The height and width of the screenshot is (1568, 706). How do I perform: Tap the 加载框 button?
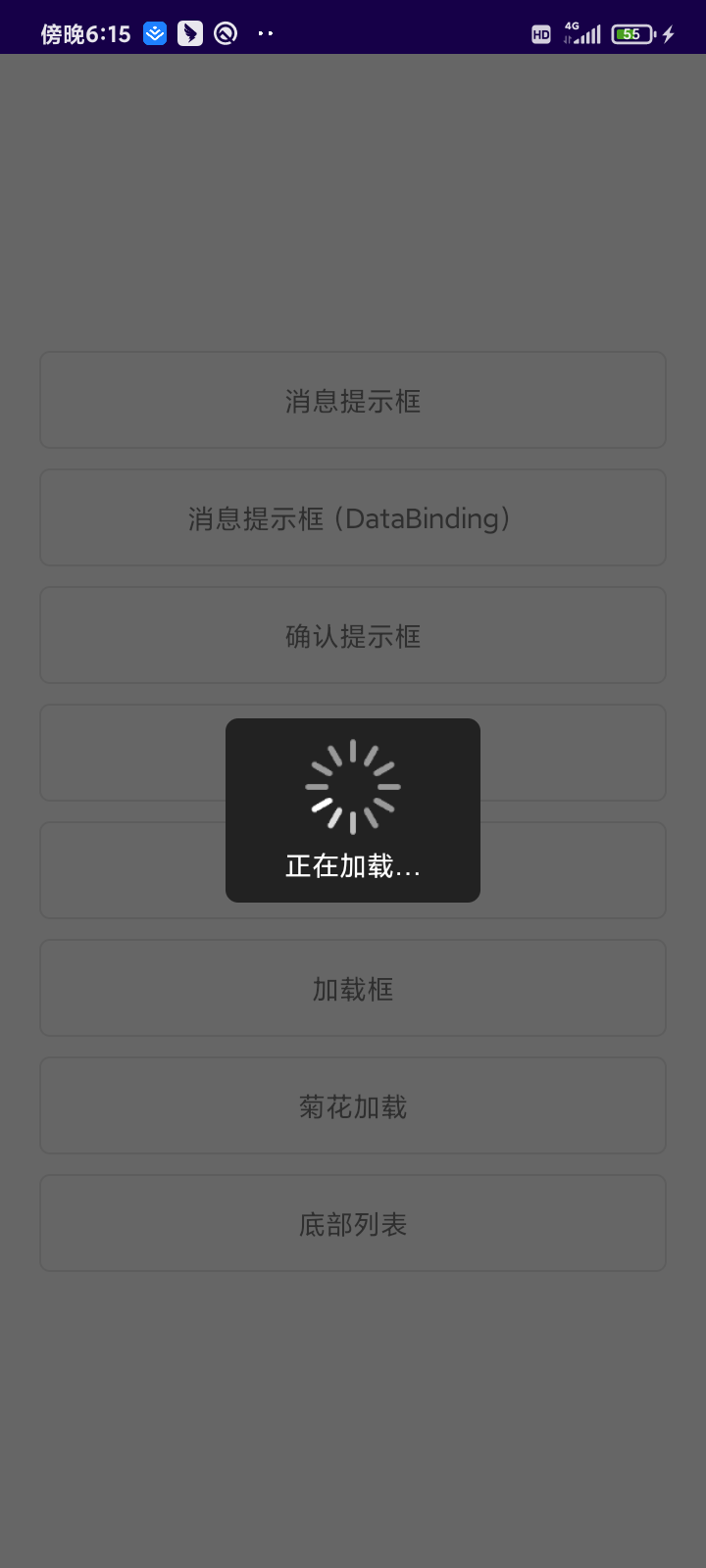point(353,989)
